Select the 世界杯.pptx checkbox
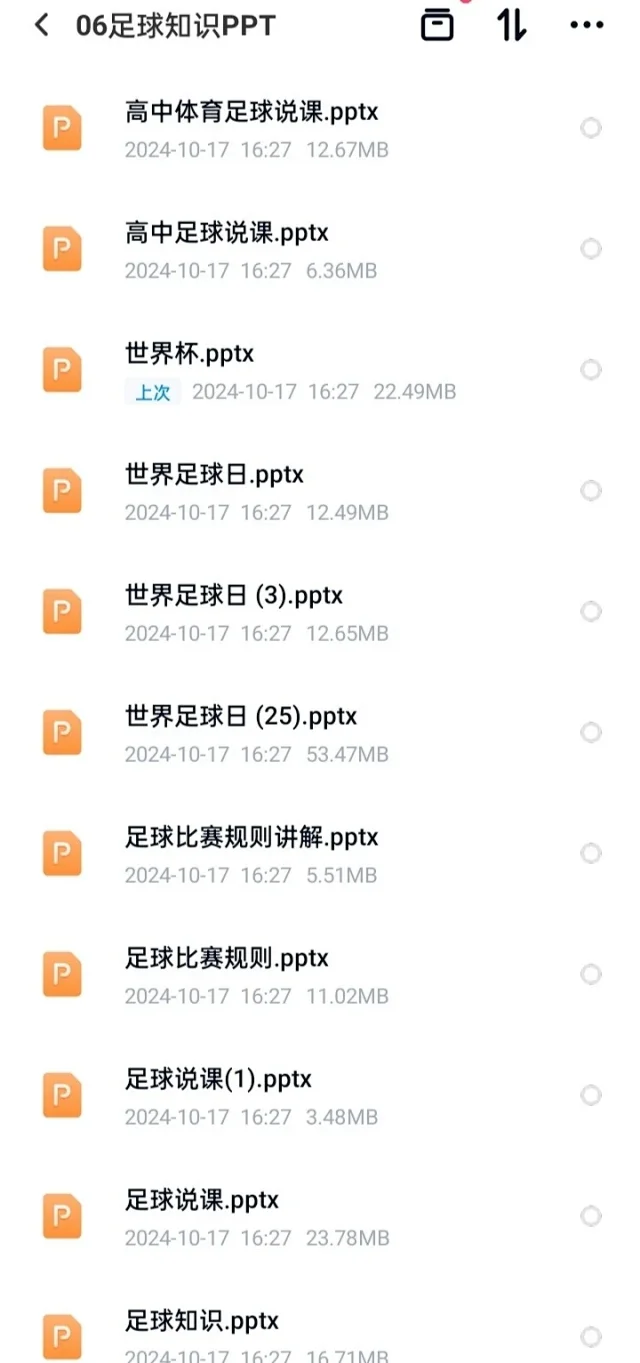 pyautogui.click(x=591, y=370)
